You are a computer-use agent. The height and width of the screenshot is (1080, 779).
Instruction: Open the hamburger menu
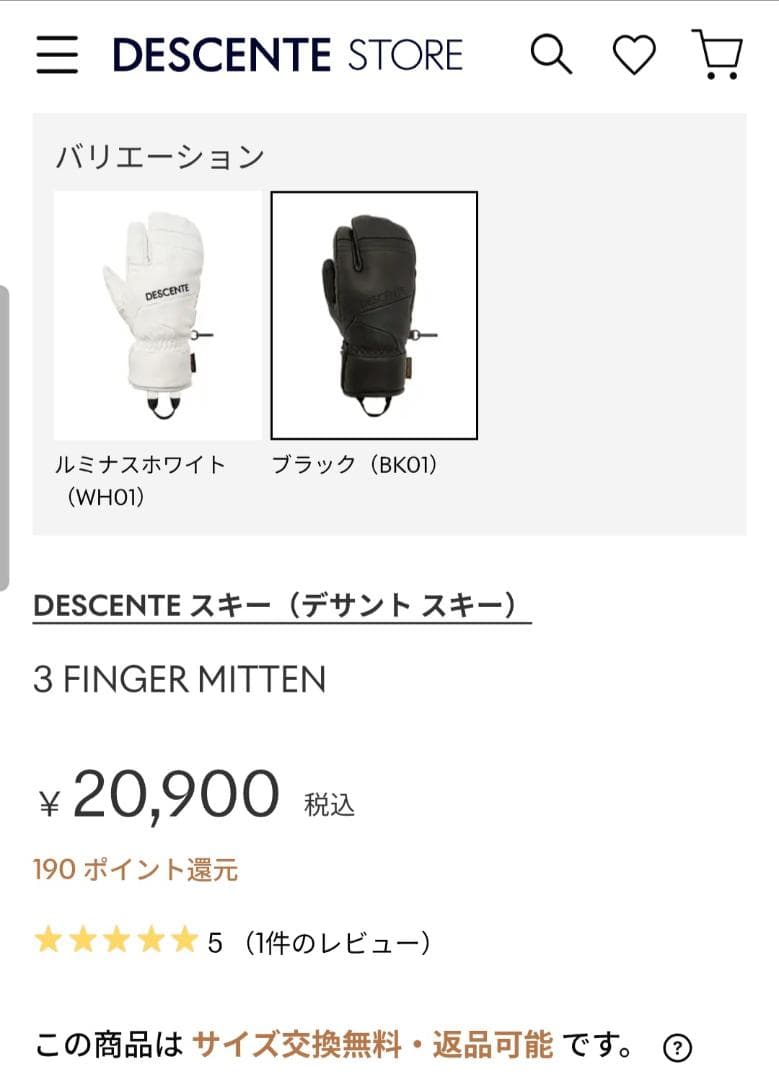coord(57,54)
